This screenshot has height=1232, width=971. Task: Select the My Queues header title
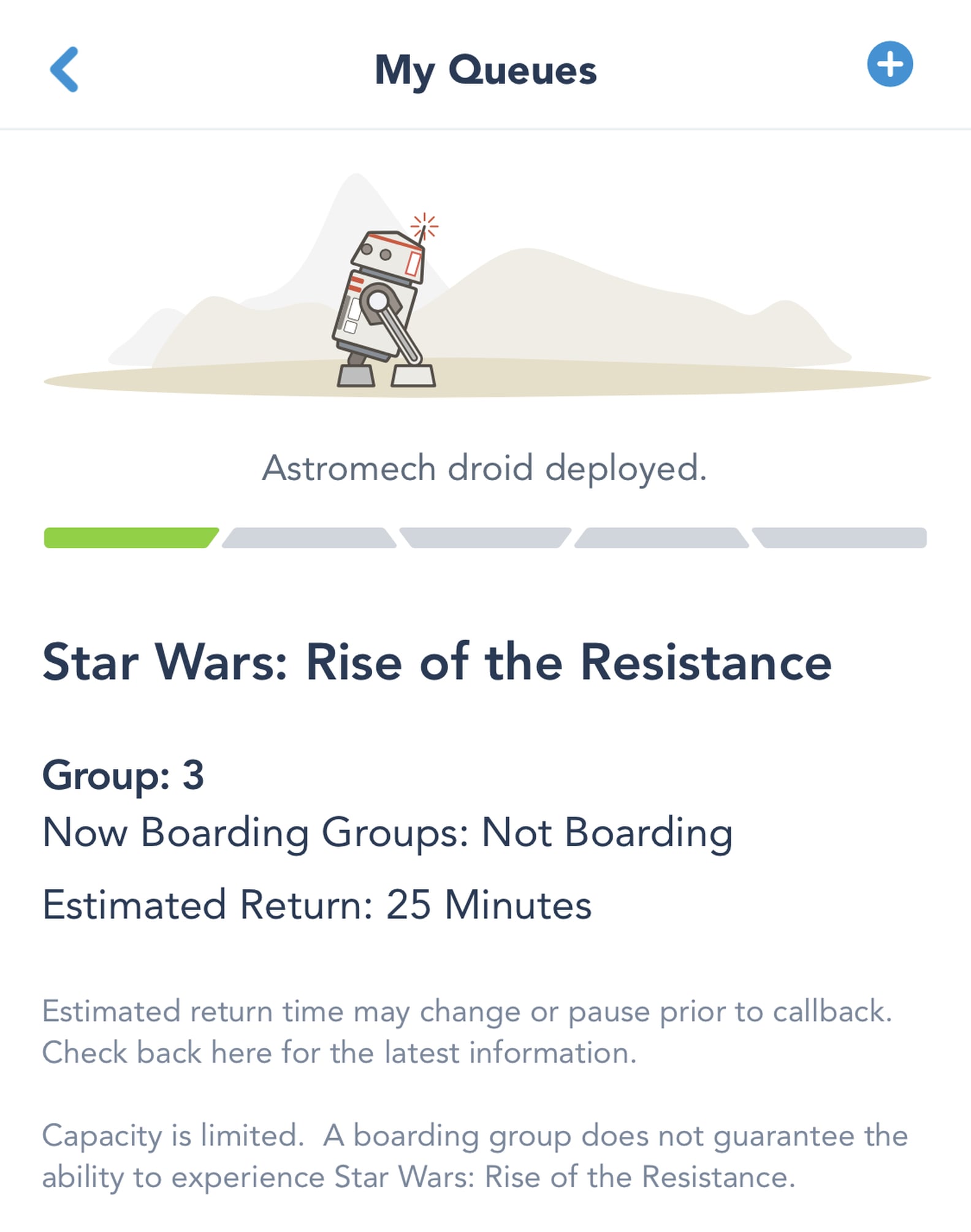click(485, 69)
